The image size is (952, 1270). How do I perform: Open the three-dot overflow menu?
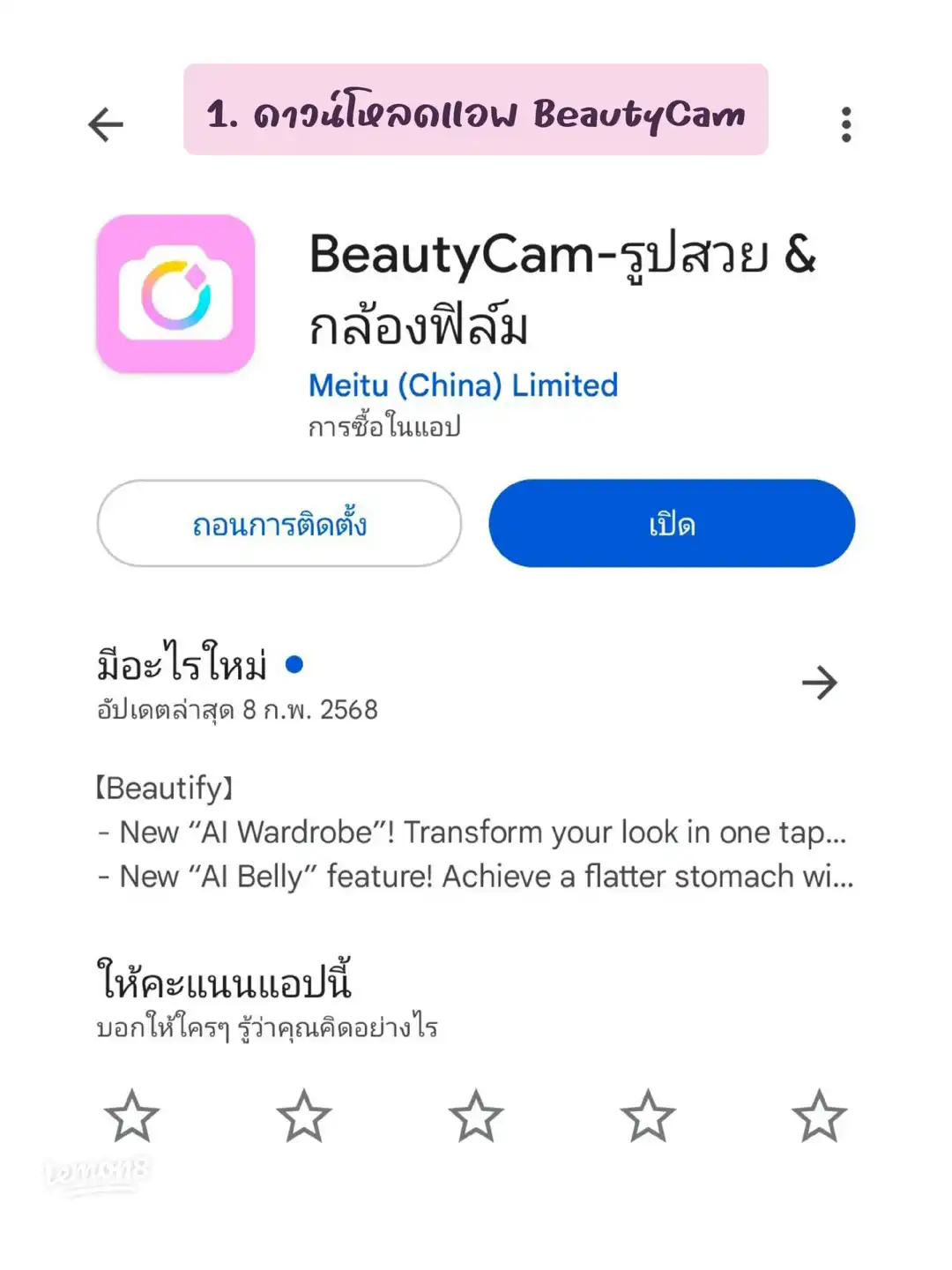coord(844,123)
